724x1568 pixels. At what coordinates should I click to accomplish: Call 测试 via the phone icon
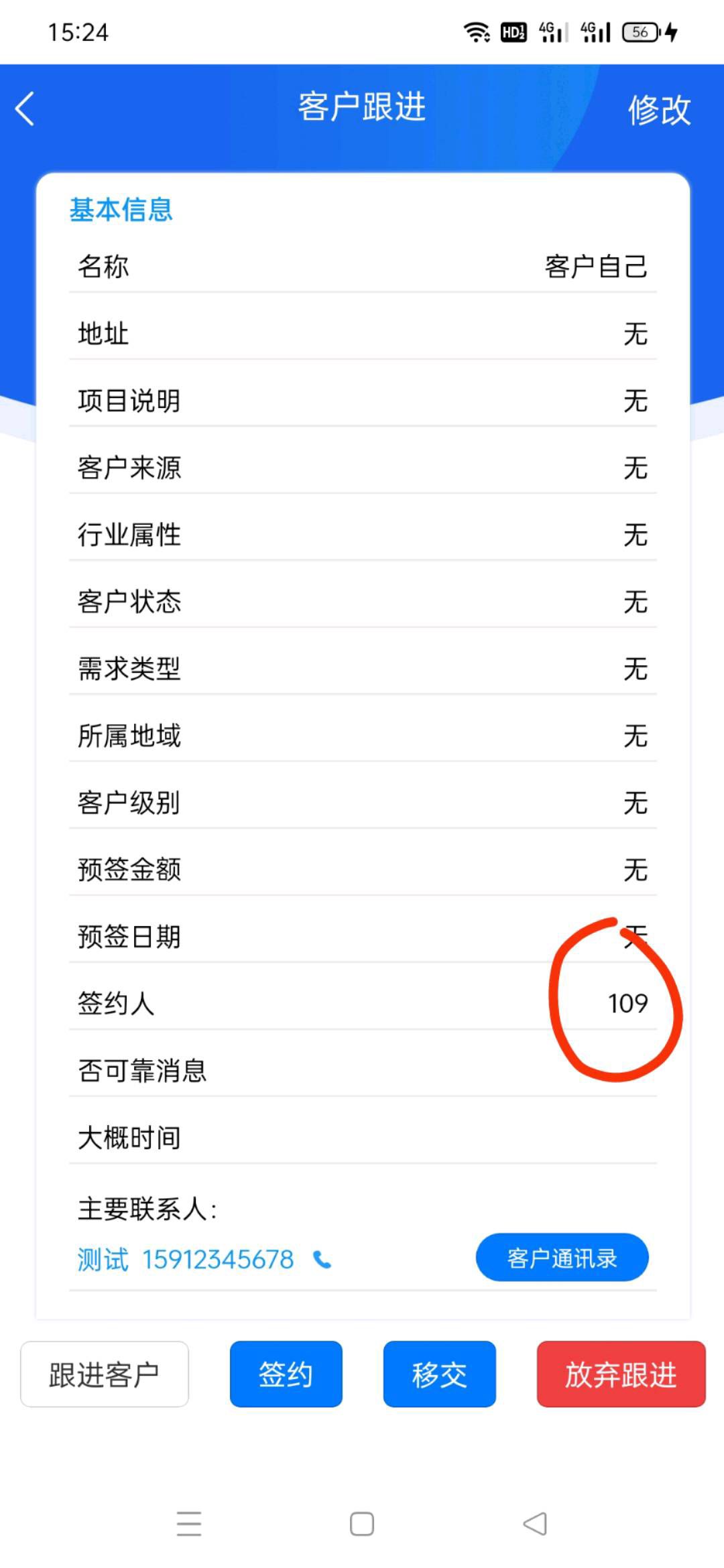click(322, 1260)
